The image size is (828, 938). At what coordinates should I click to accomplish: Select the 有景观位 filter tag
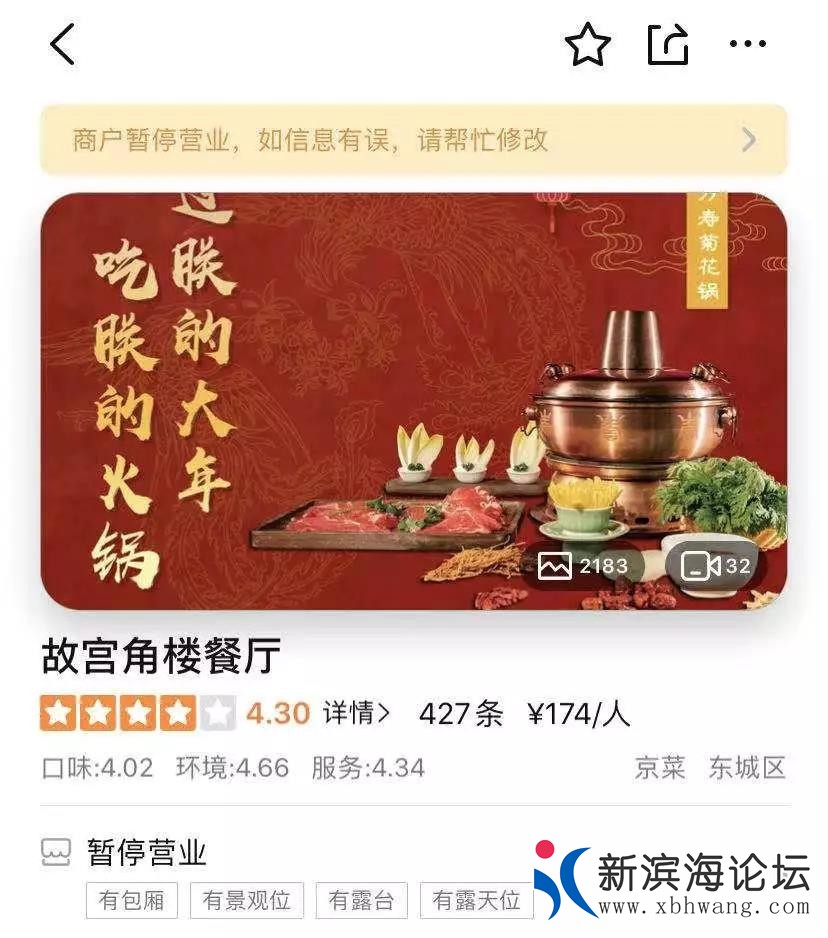coord(247,900)
